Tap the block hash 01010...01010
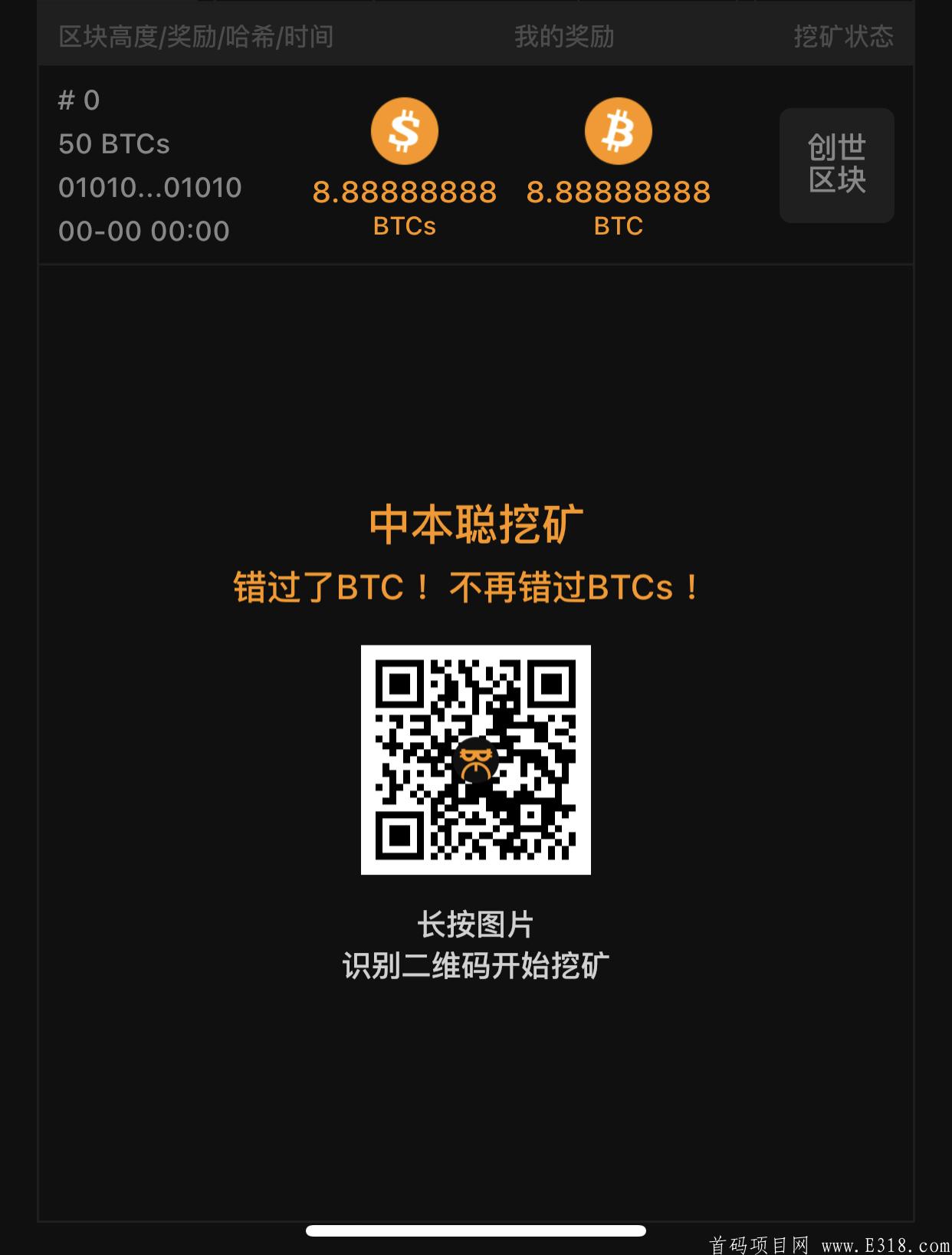 tap(150, 186)
